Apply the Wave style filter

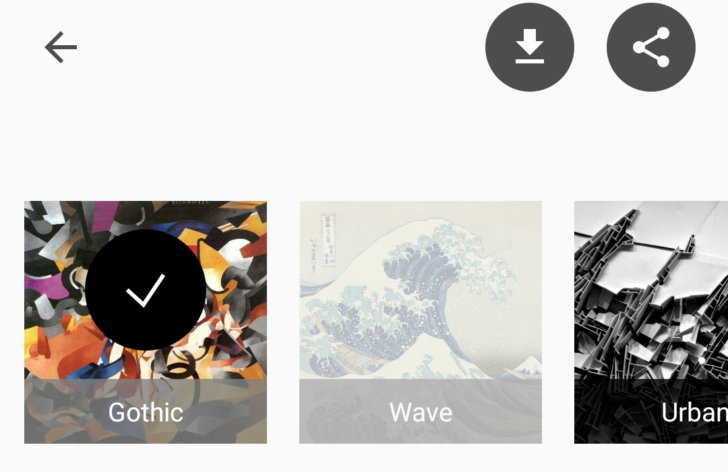coord(420,322)
